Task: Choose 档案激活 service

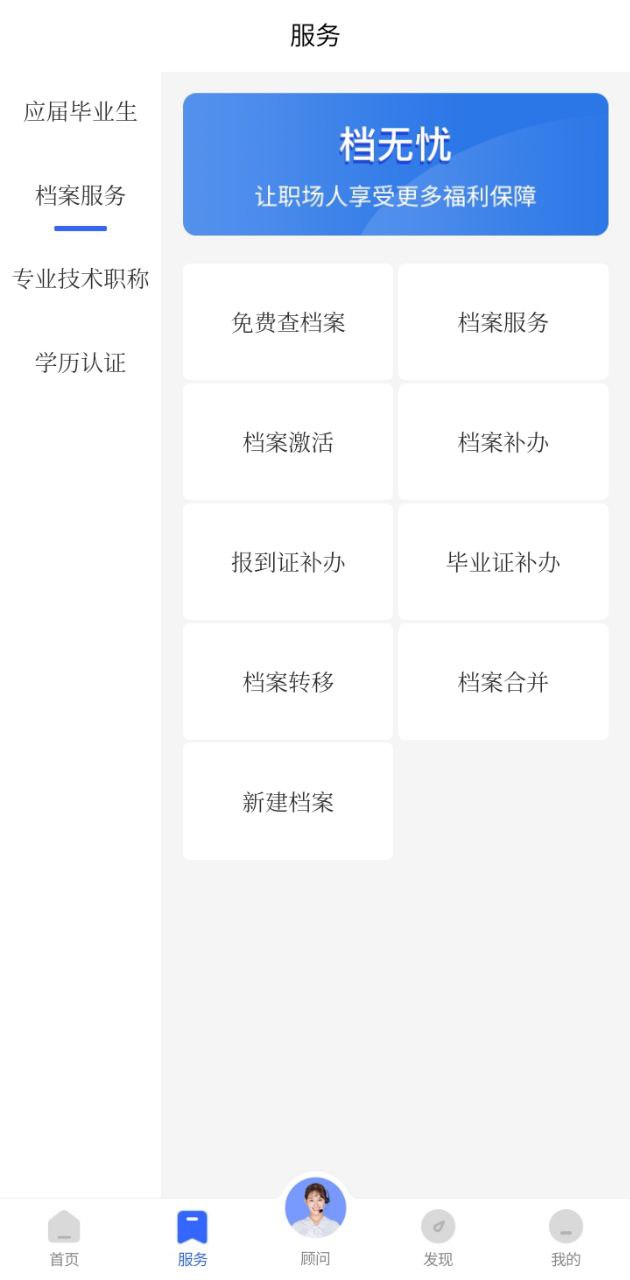Action: click(x=288, y=442)
